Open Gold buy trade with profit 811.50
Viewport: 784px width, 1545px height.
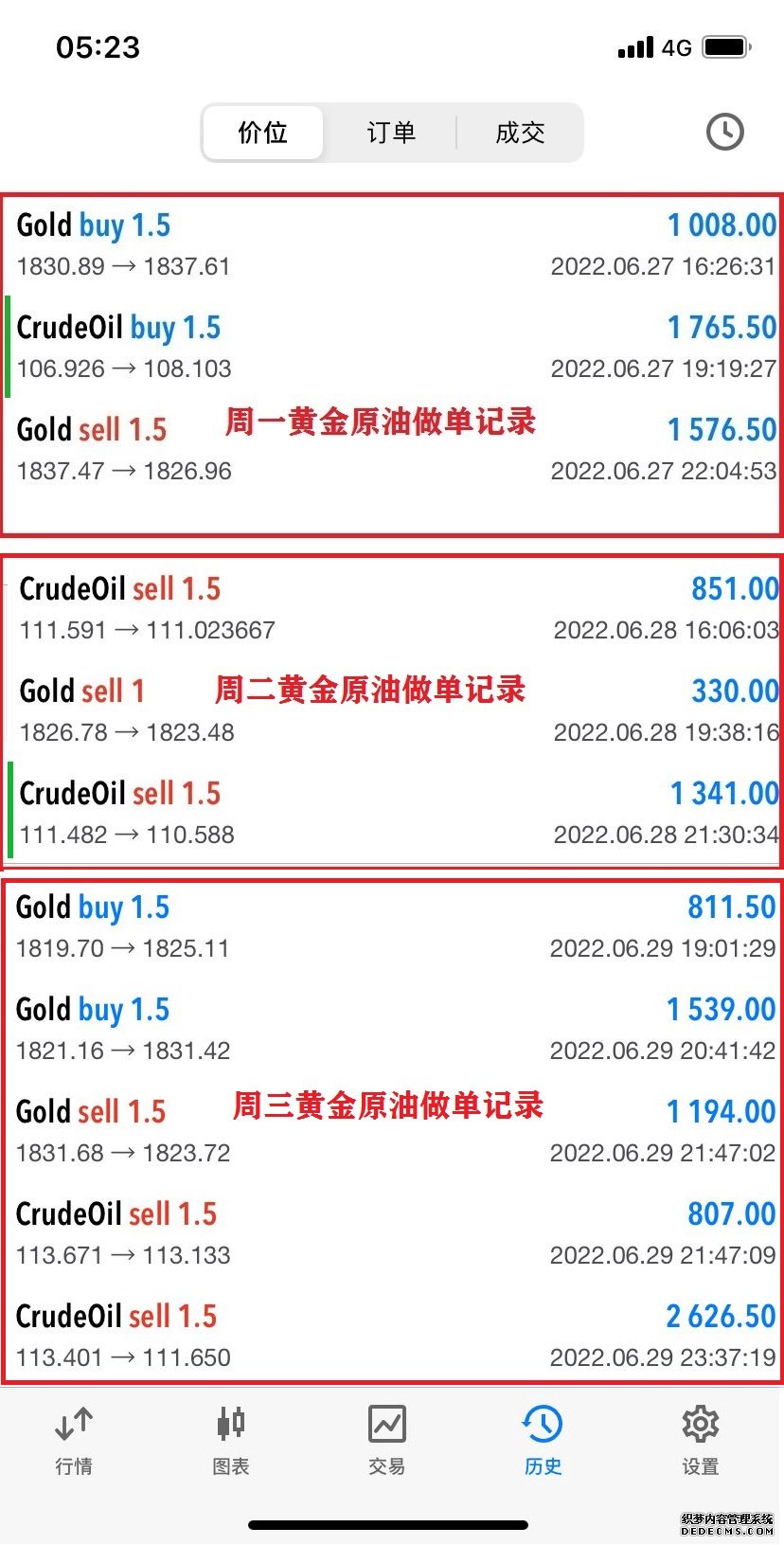pos(392,926)
